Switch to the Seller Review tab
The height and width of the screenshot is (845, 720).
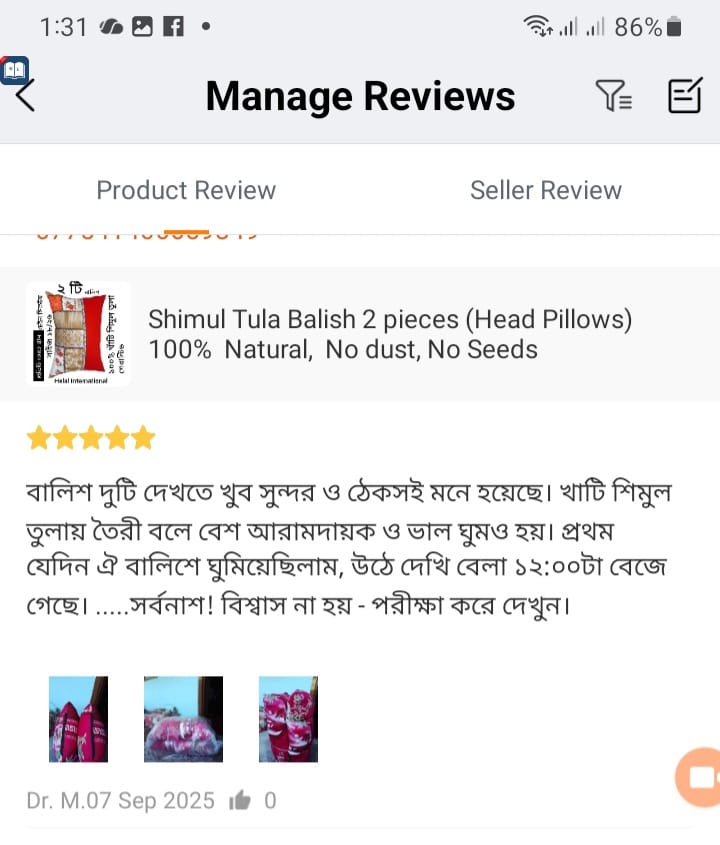coord(546,190)
